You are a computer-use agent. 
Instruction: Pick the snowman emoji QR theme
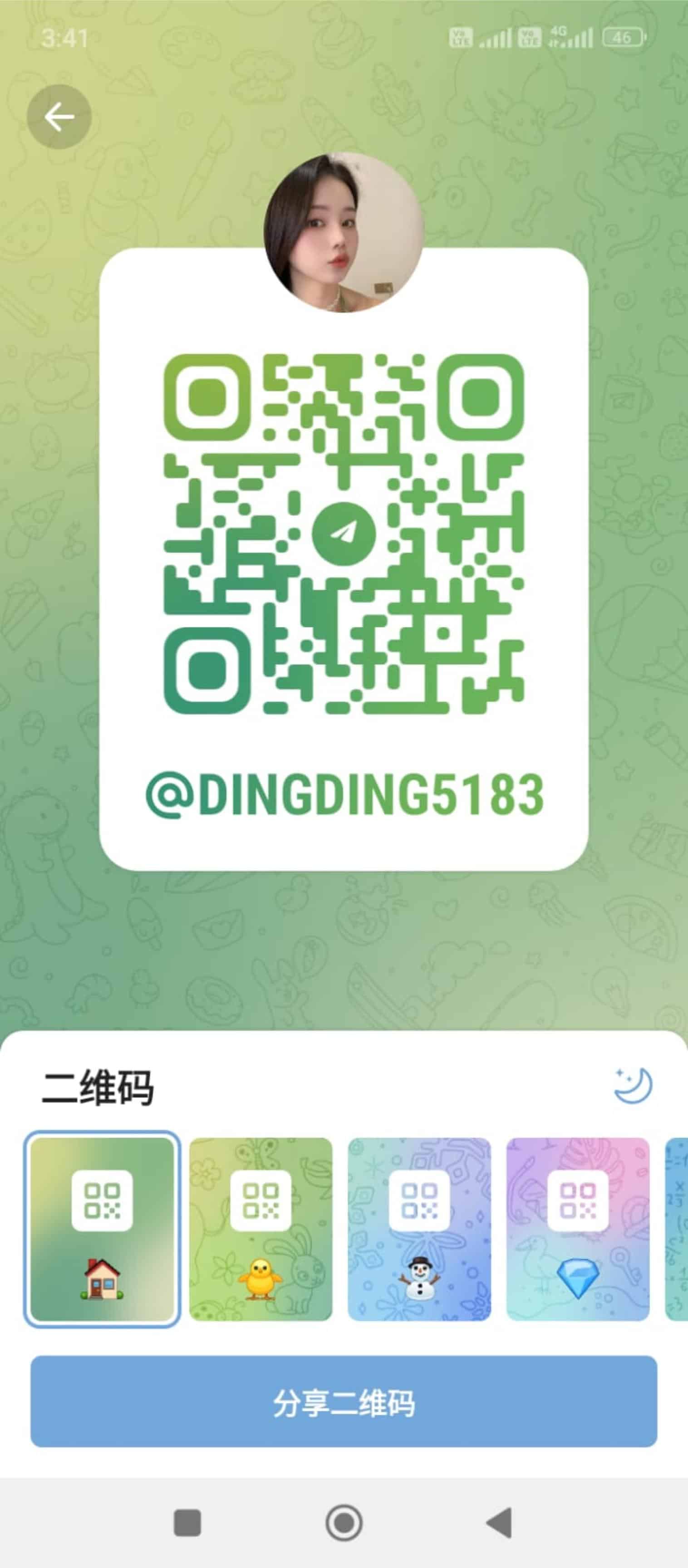coord(419,1229)
